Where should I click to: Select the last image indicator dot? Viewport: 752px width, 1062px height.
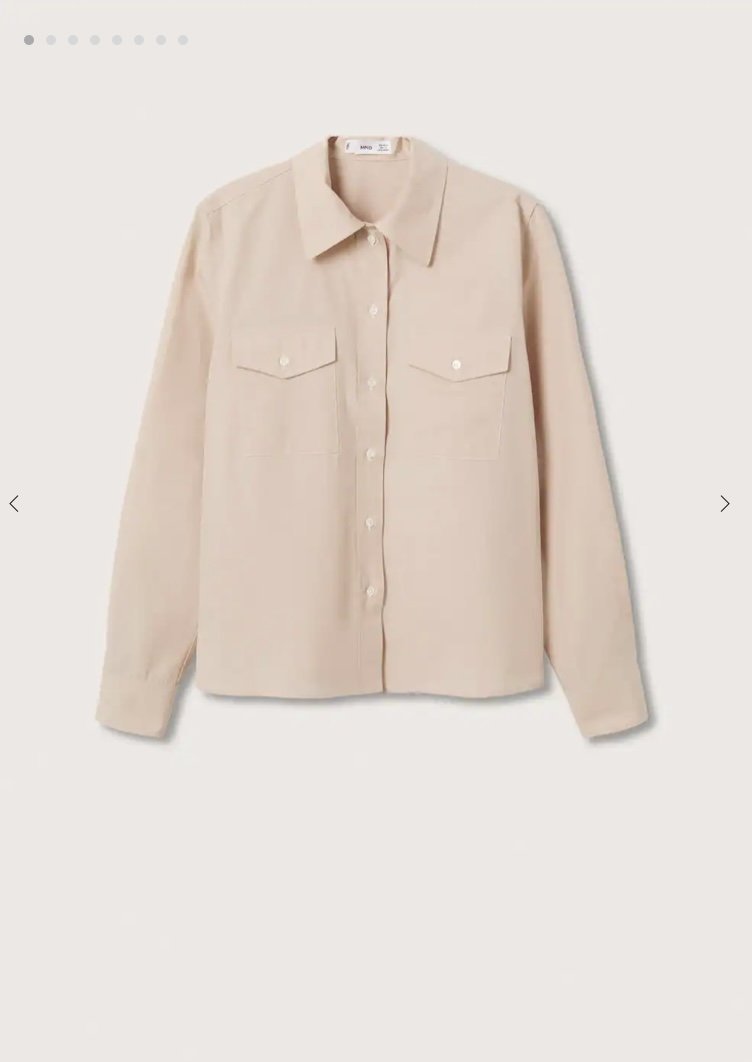pos(183,40)
